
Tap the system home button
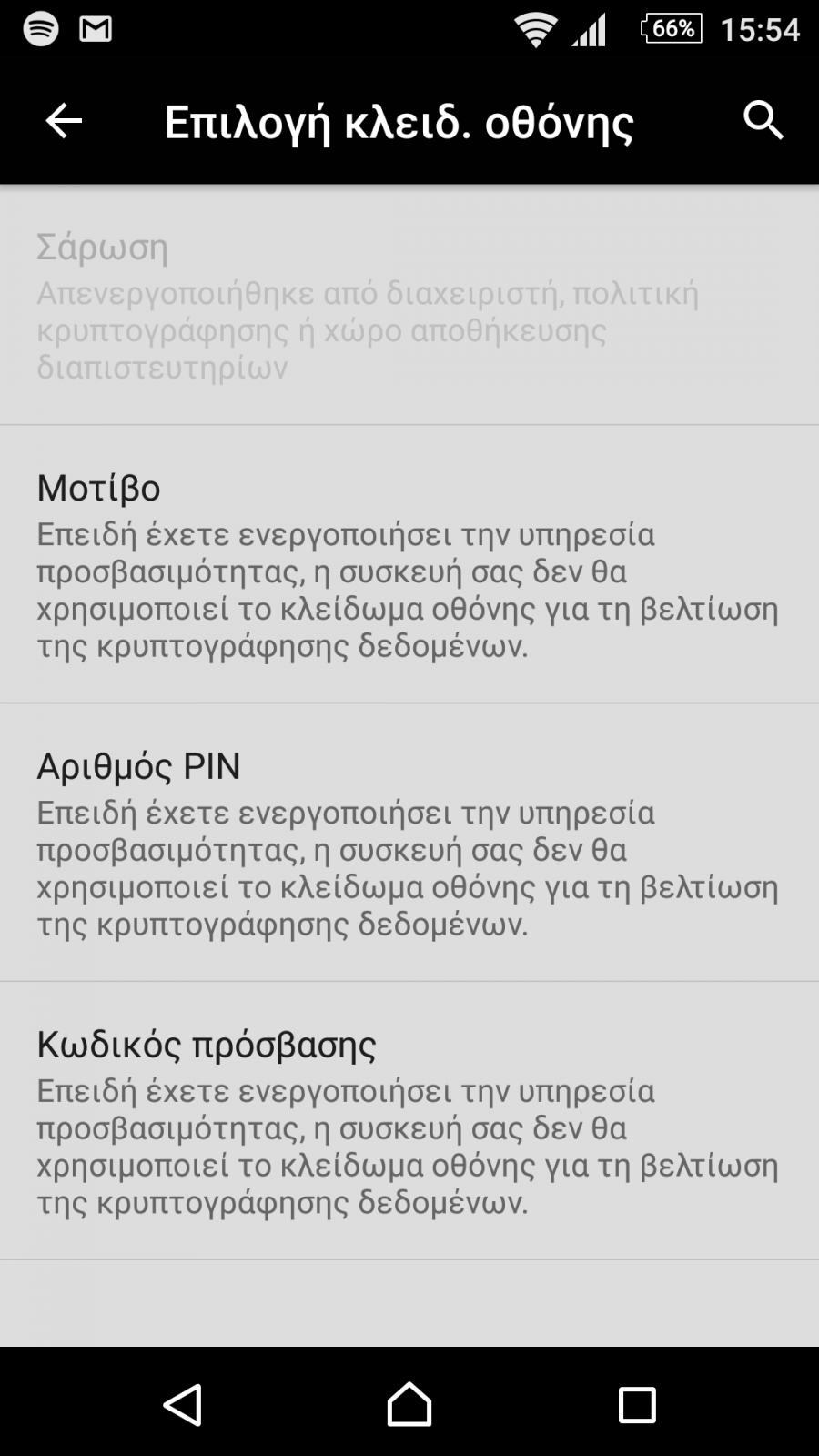click(409, 1404)
